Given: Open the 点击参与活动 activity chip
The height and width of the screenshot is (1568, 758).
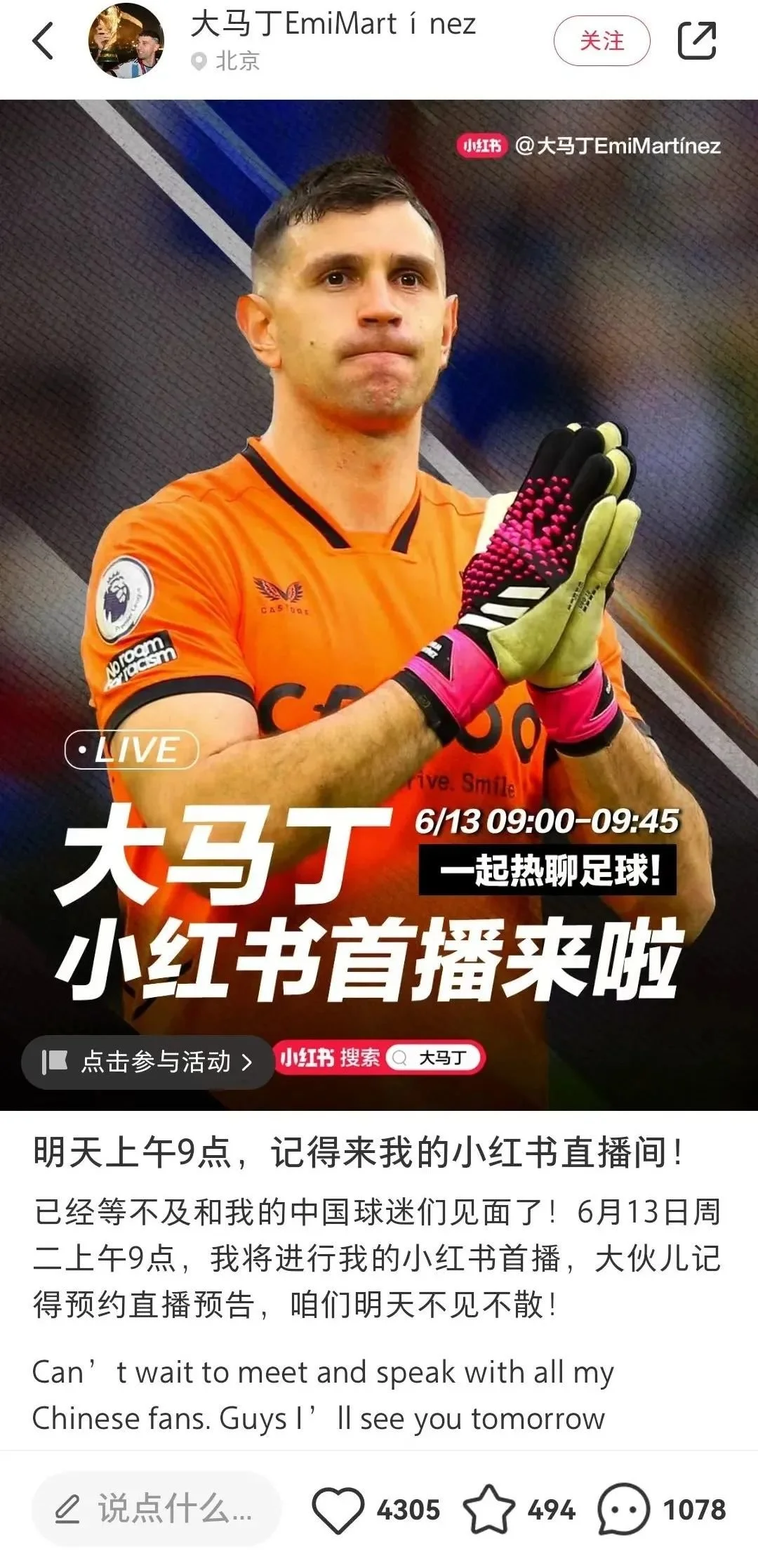Looking at the screenshot, I should click(x=147, y=1061).
